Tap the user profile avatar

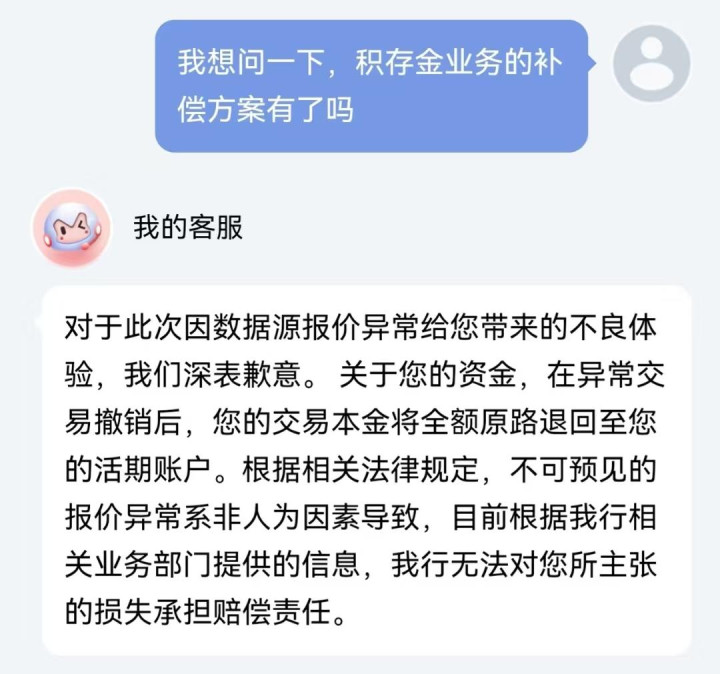pyautogui.click(x=651, y=63)
